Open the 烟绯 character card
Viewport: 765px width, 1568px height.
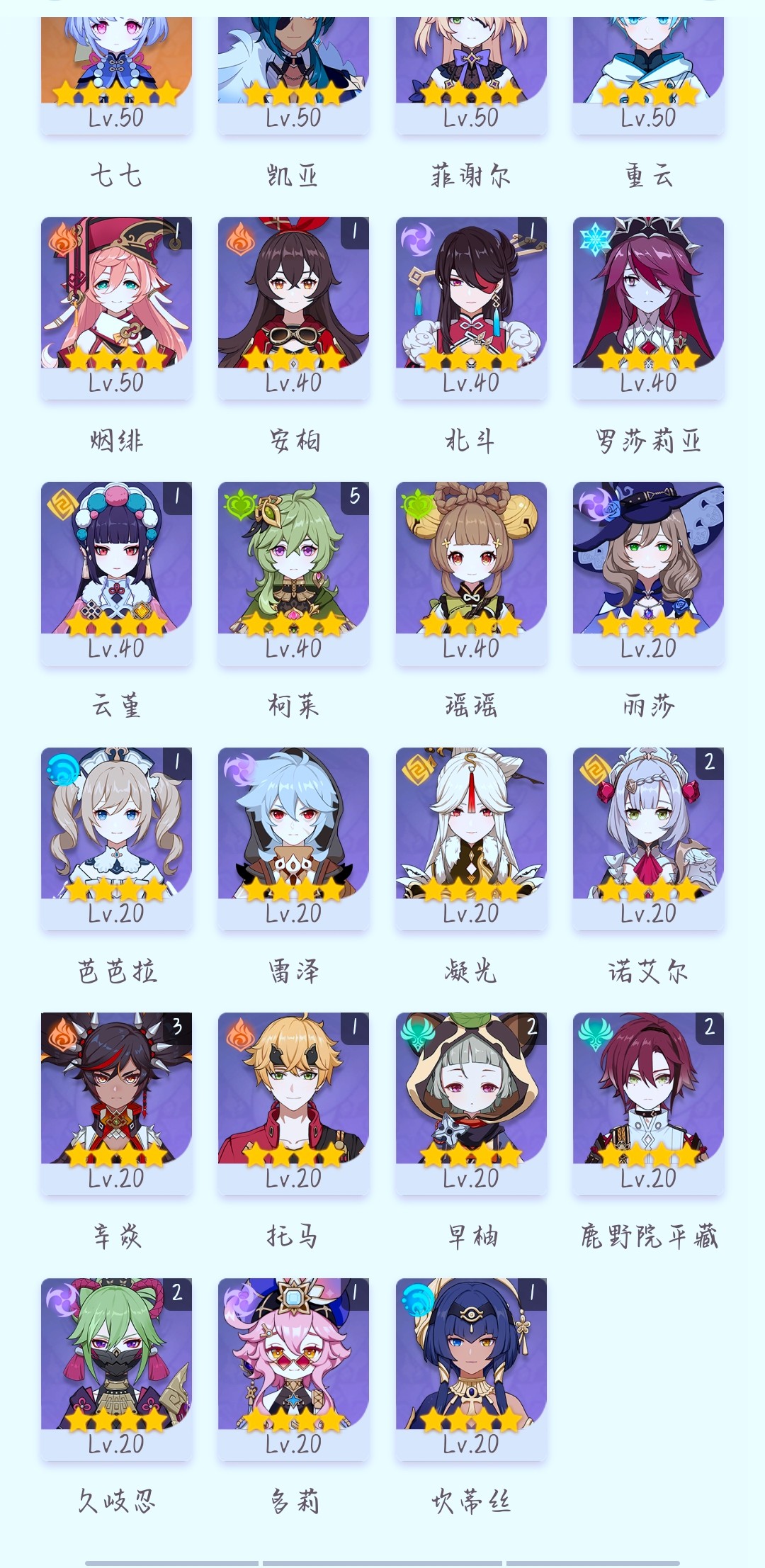click(116, 308)
